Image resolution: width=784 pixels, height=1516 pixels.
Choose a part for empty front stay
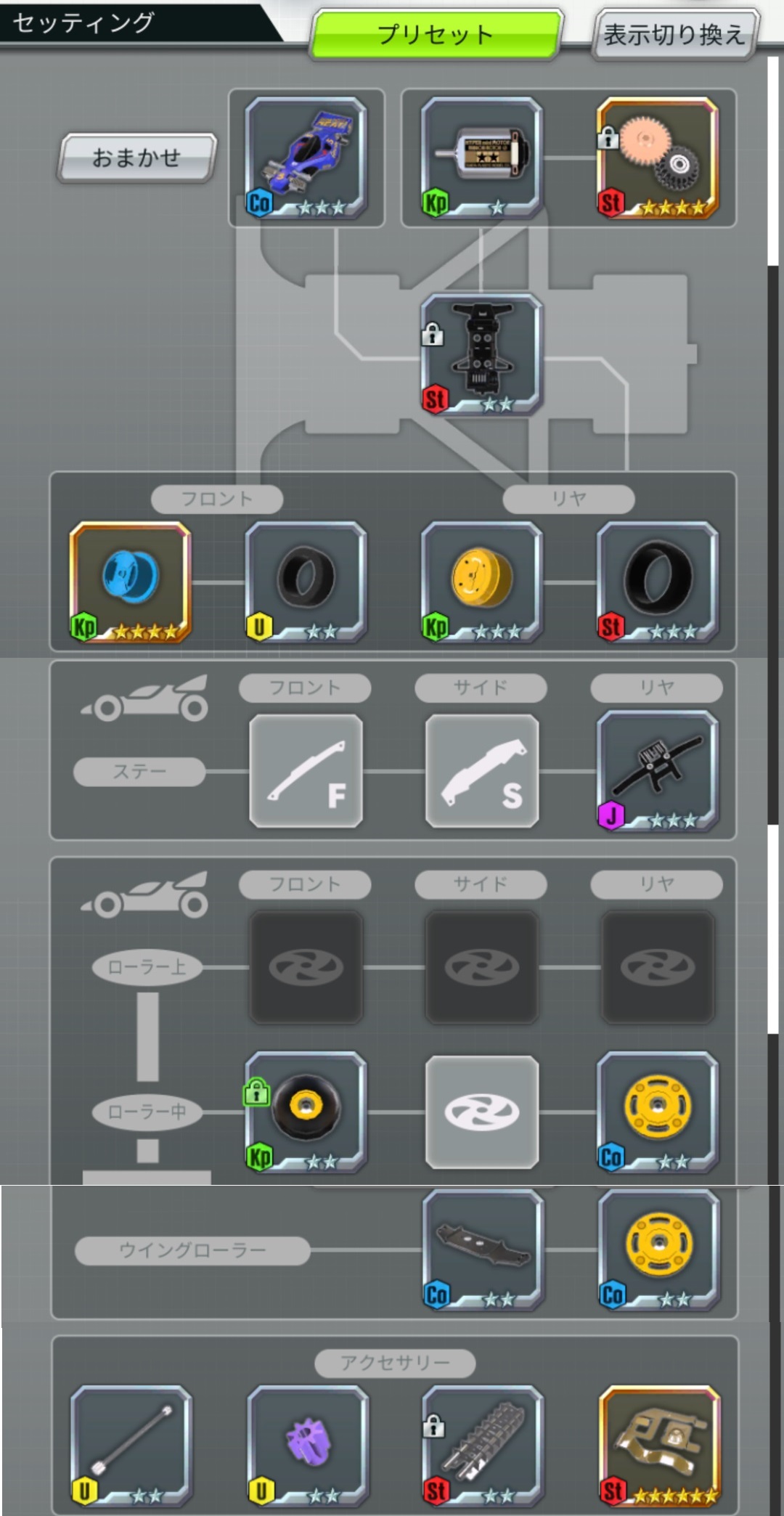tap(306, 771)
